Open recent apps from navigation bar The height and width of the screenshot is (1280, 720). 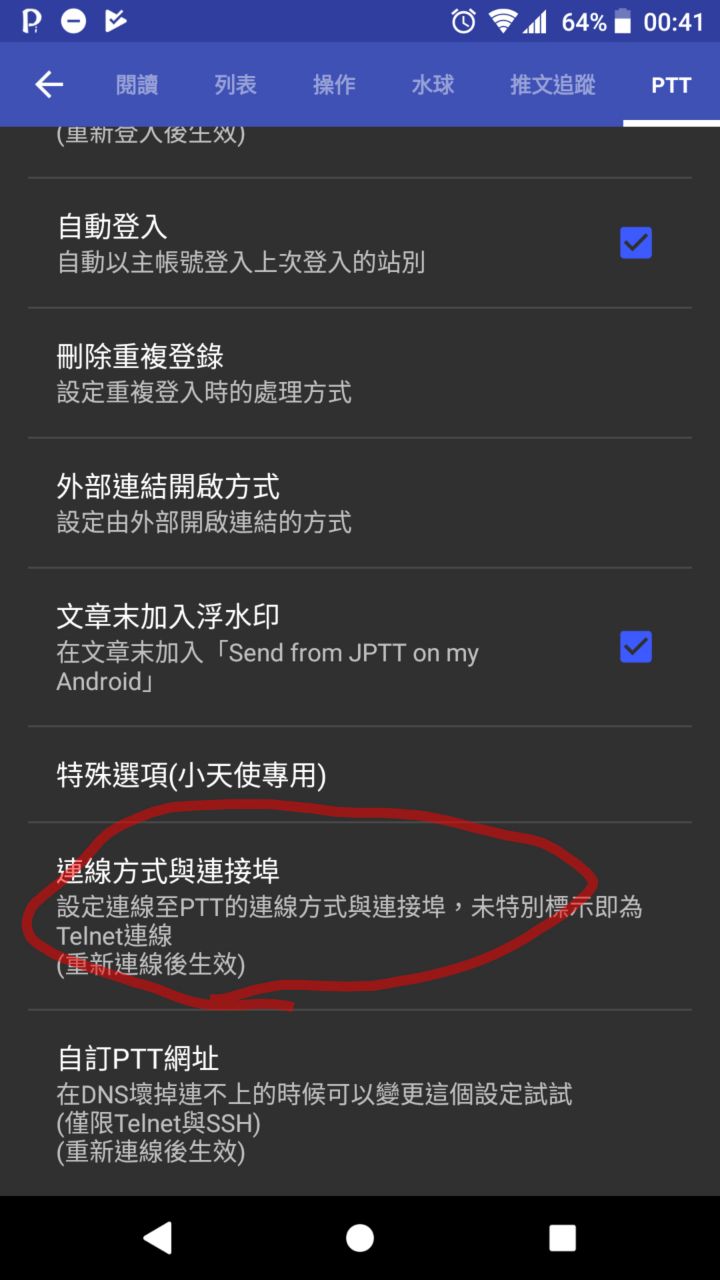562,1238
